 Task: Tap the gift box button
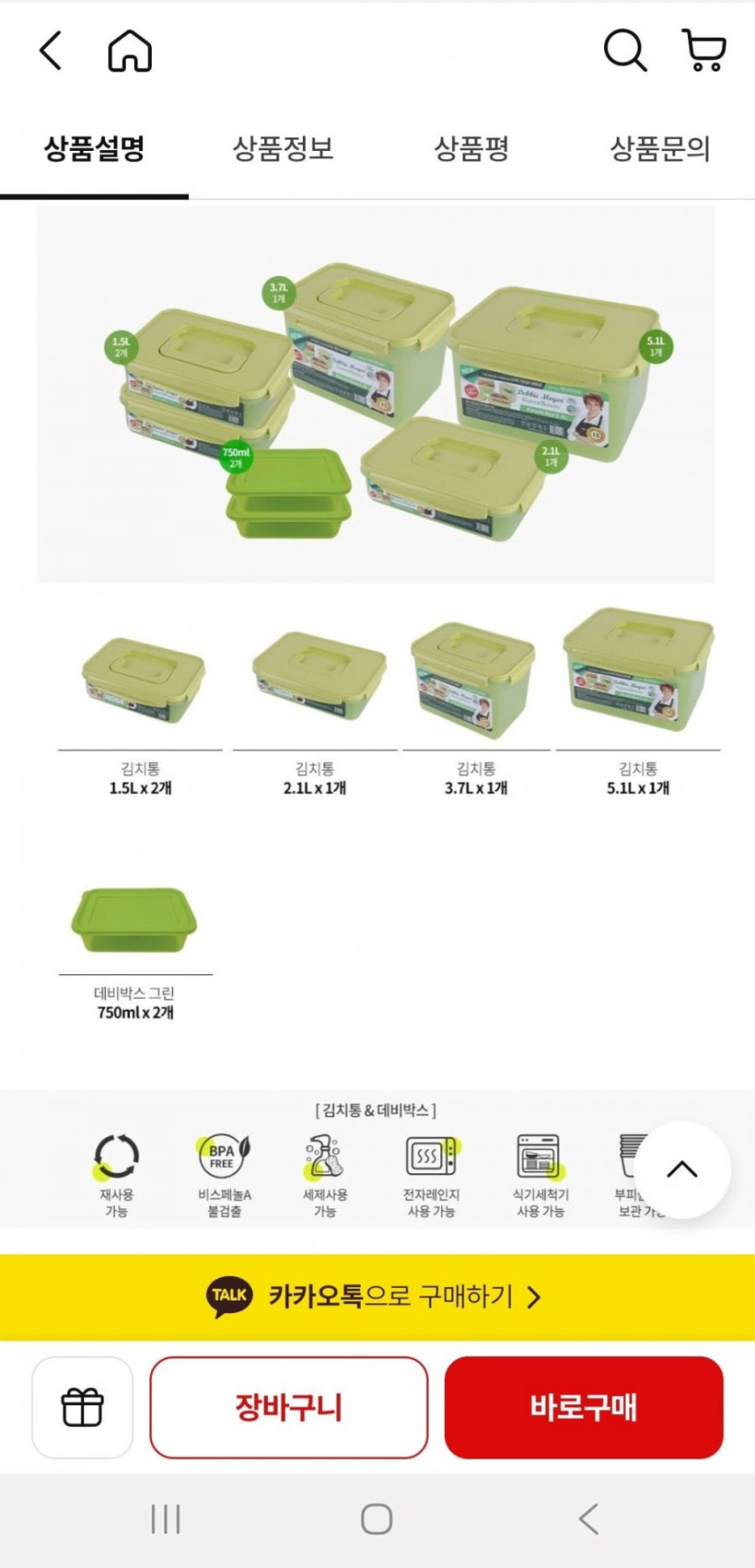click(82, 1407)
